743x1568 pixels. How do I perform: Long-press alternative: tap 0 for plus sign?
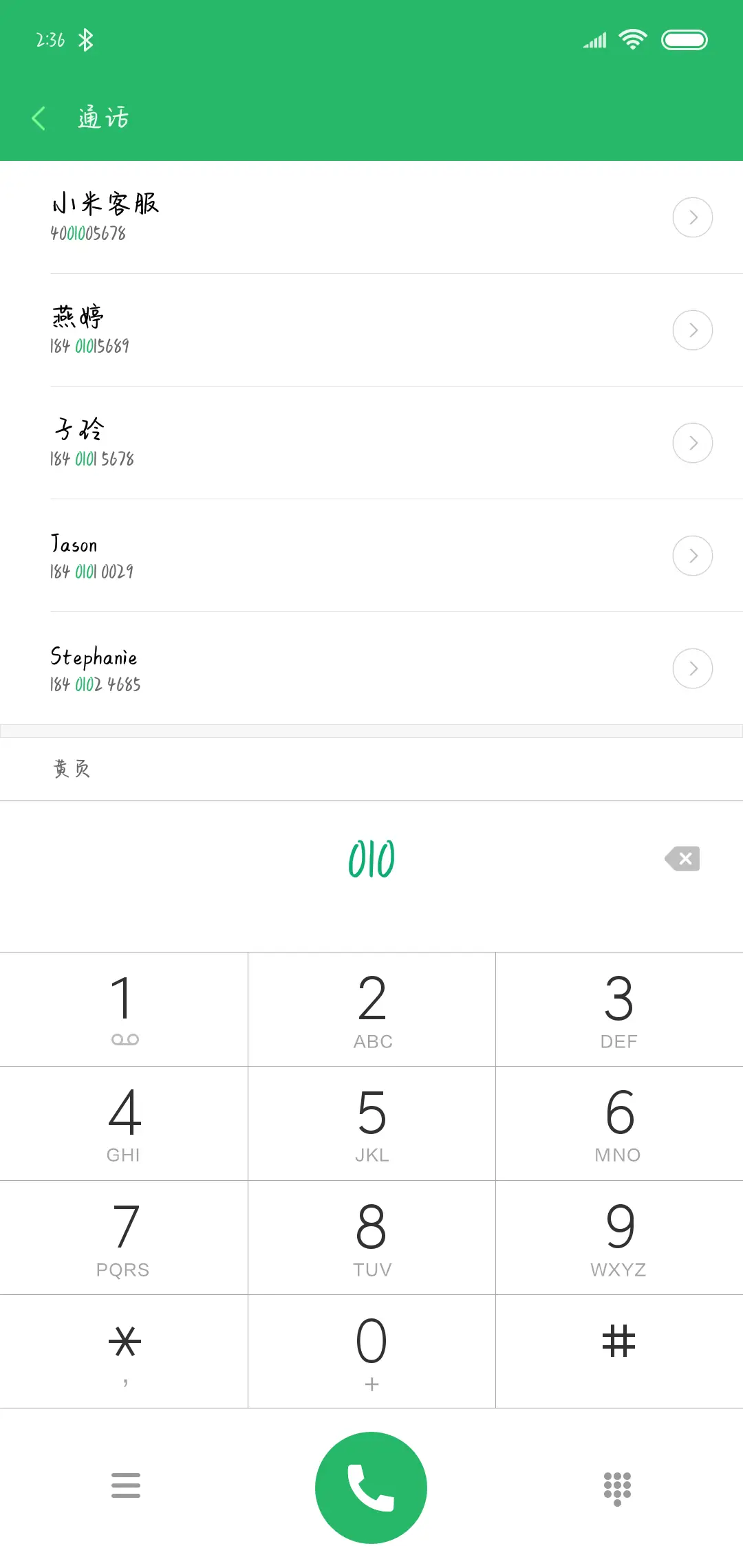pyautogui.click(x=371, y=1351)
